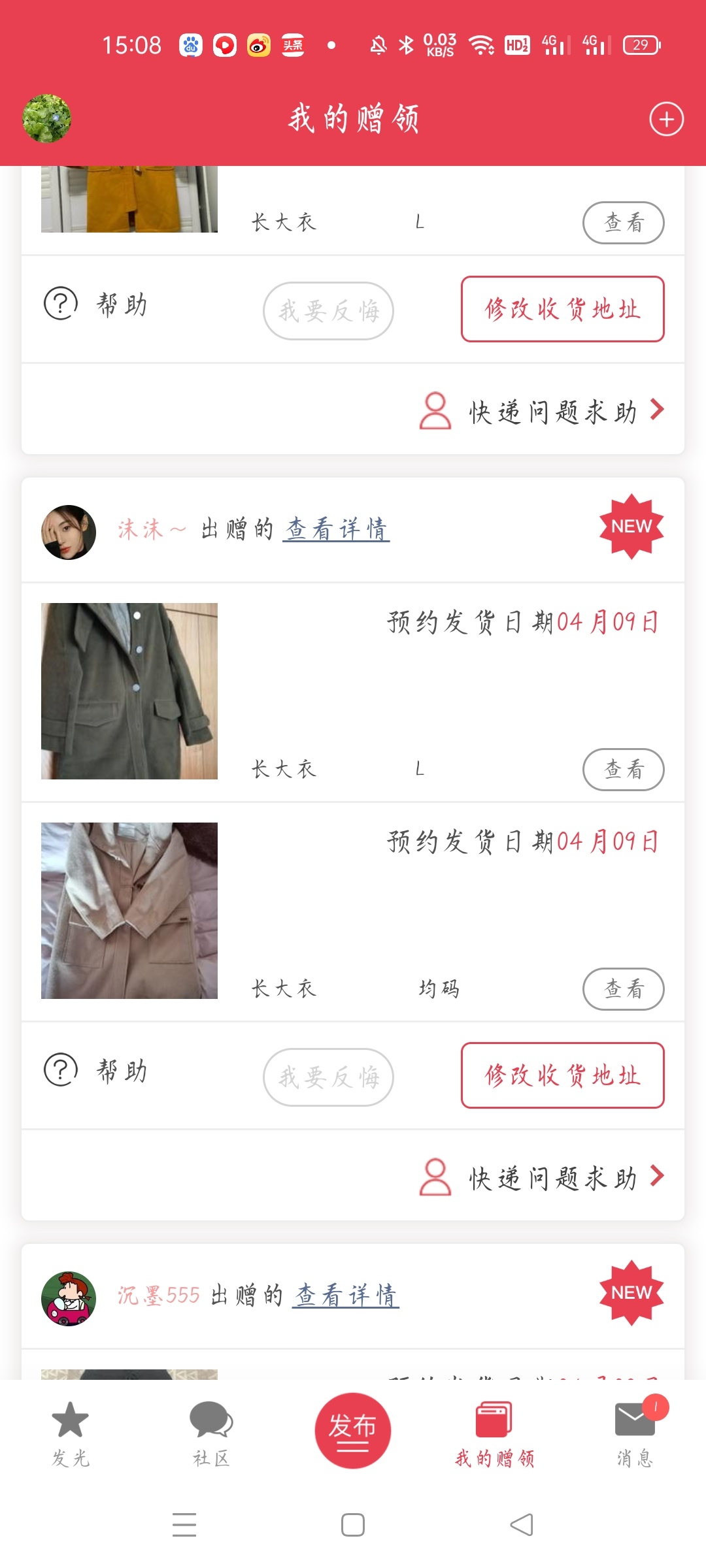Tap 查看 for the 均码 beige coat
This screenshot has height=1568, width=706.
tap(624, 988)
